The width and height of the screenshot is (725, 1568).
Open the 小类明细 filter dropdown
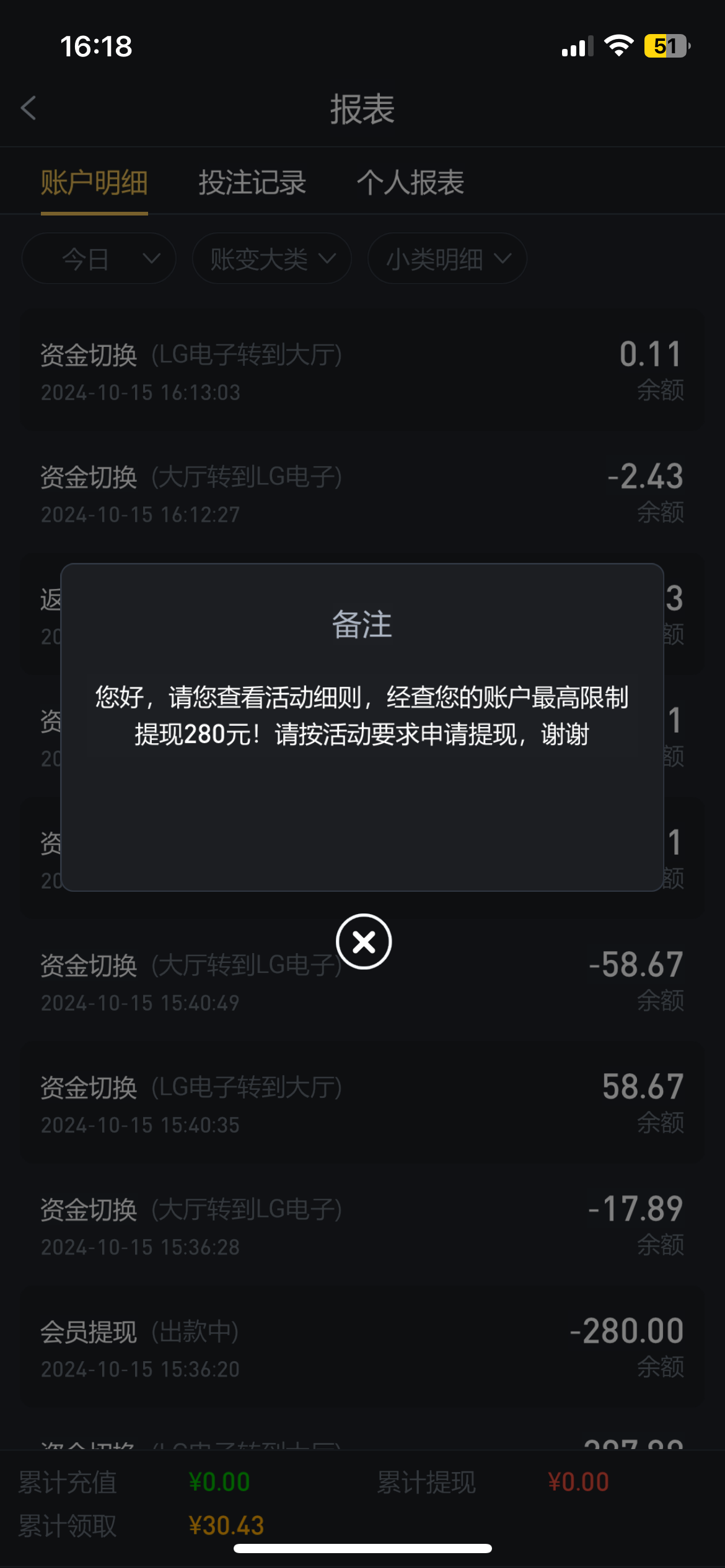click(447, 259)
